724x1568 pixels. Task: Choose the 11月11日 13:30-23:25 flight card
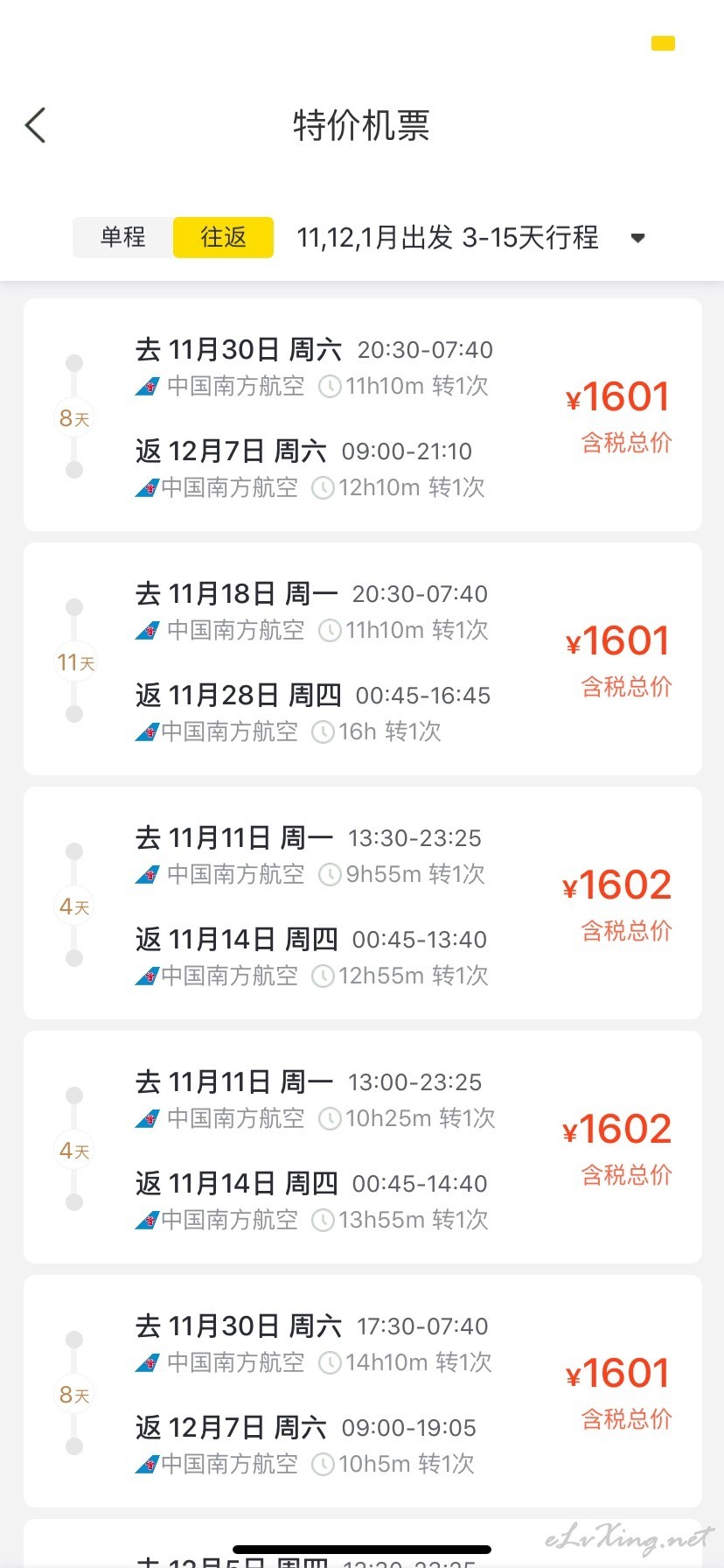[x=363, y=903]
